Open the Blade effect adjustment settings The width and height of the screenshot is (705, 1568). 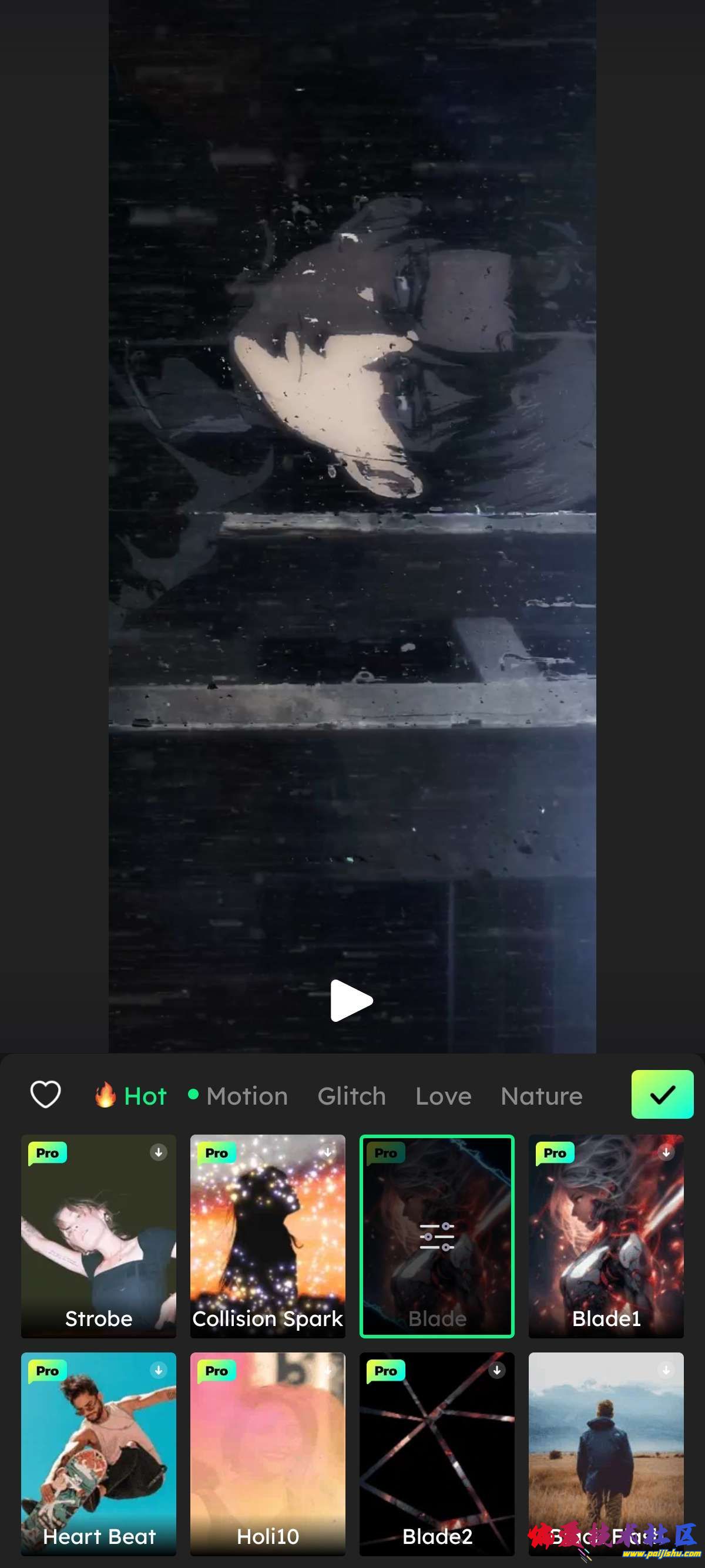click(x=437, y=1236)
